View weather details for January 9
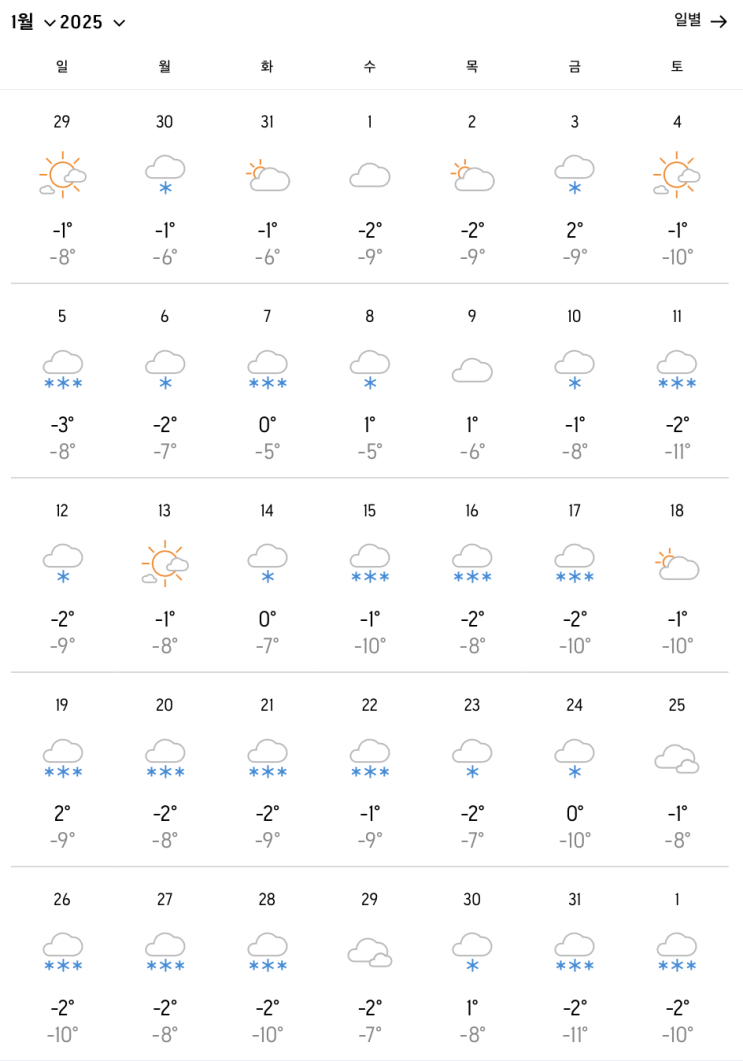This screenshot has height=1061, width=743. [472, 380]
